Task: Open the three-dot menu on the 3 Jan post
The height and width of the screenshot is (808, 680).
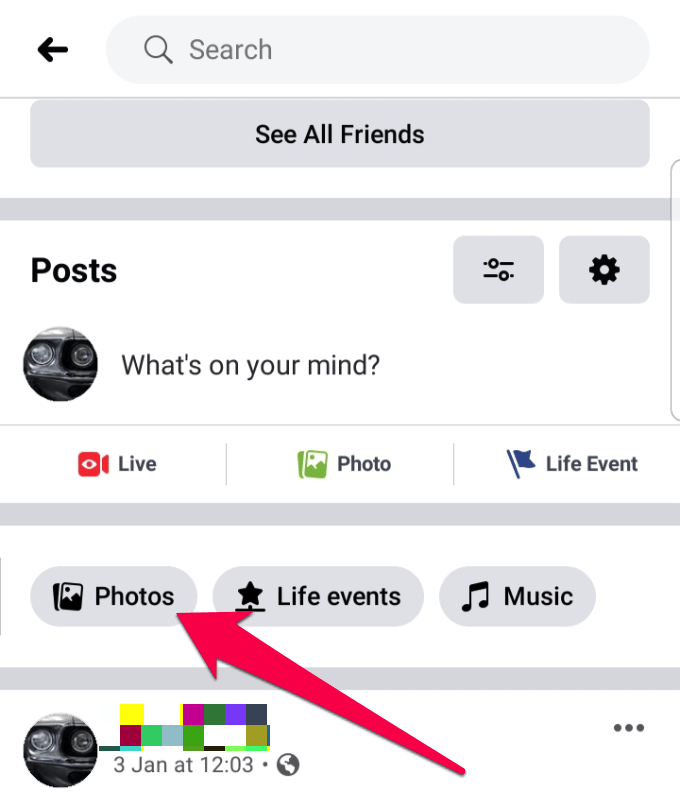Action: [x=628, y=728]
